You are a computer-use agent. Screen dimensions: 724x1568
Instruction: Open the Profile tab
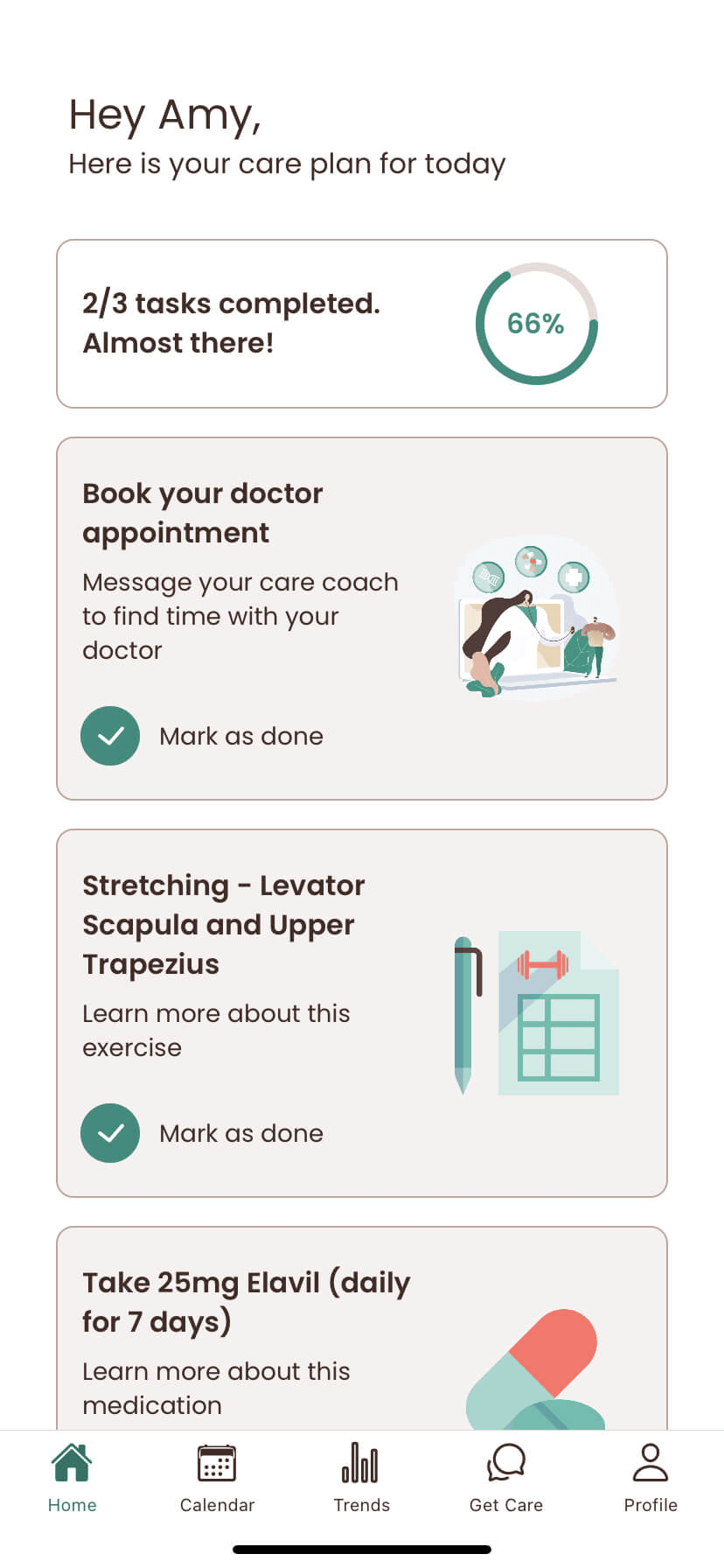[650, 1478]
